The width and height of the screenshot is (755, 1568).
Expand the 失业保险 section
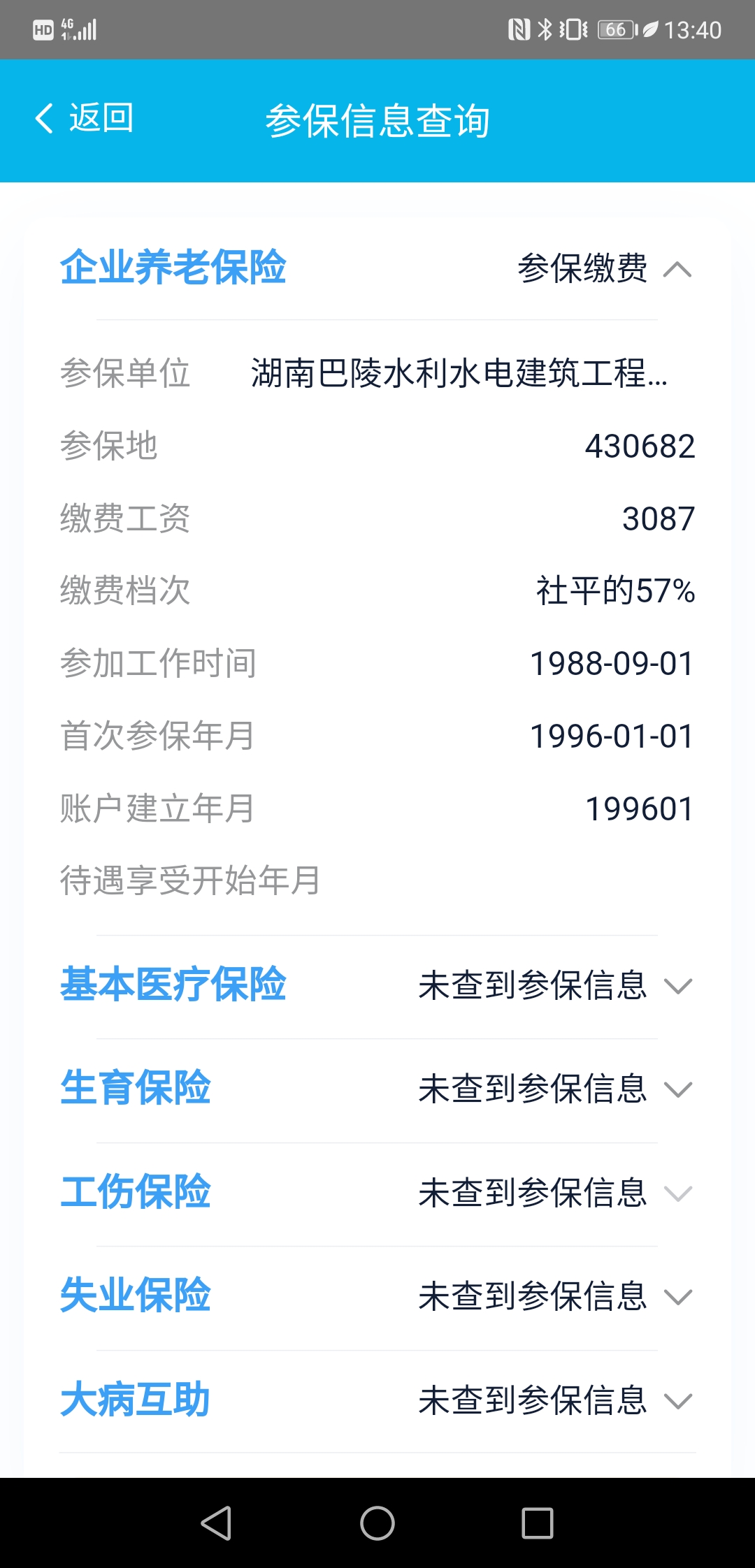(x=677, y=1297)
